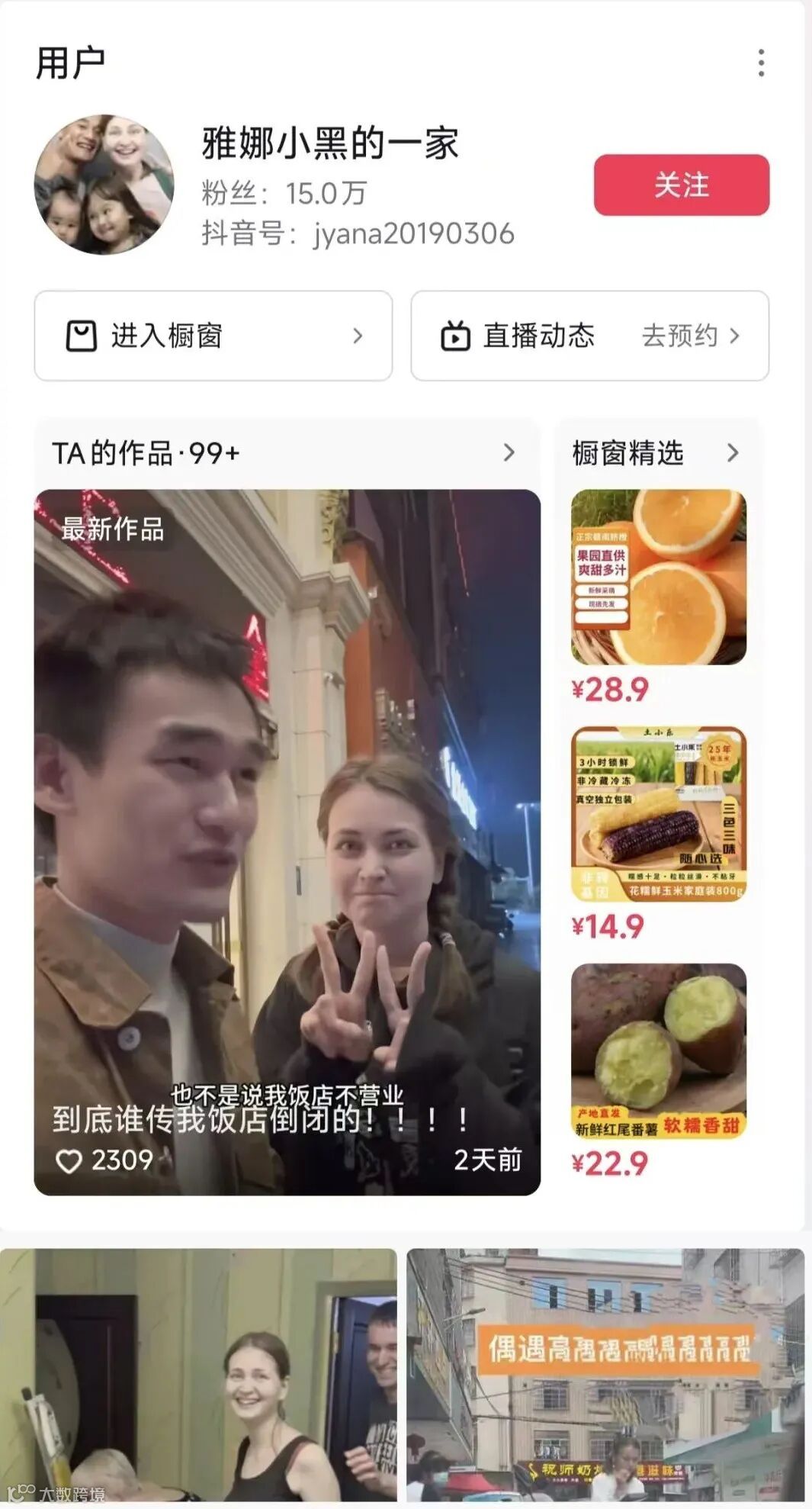The height and width of the screenshot is (1509, 812).
Task: View the ¥14.9 corn product
Action: (659, 814)
